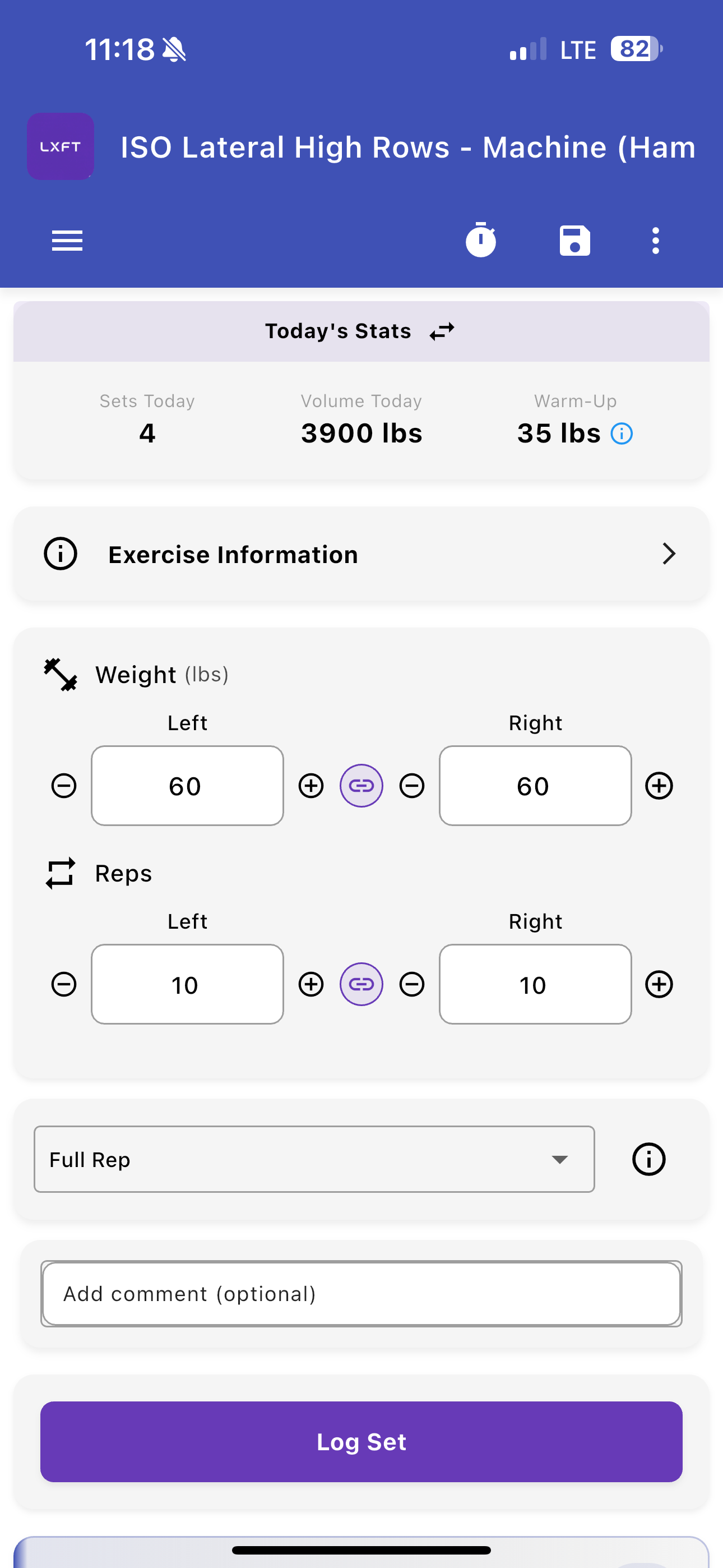The width and height of the screenshot is (723, 1568).
Task: Tap the reps cycle icon next to Reps label
Action: tap(61, 873)
